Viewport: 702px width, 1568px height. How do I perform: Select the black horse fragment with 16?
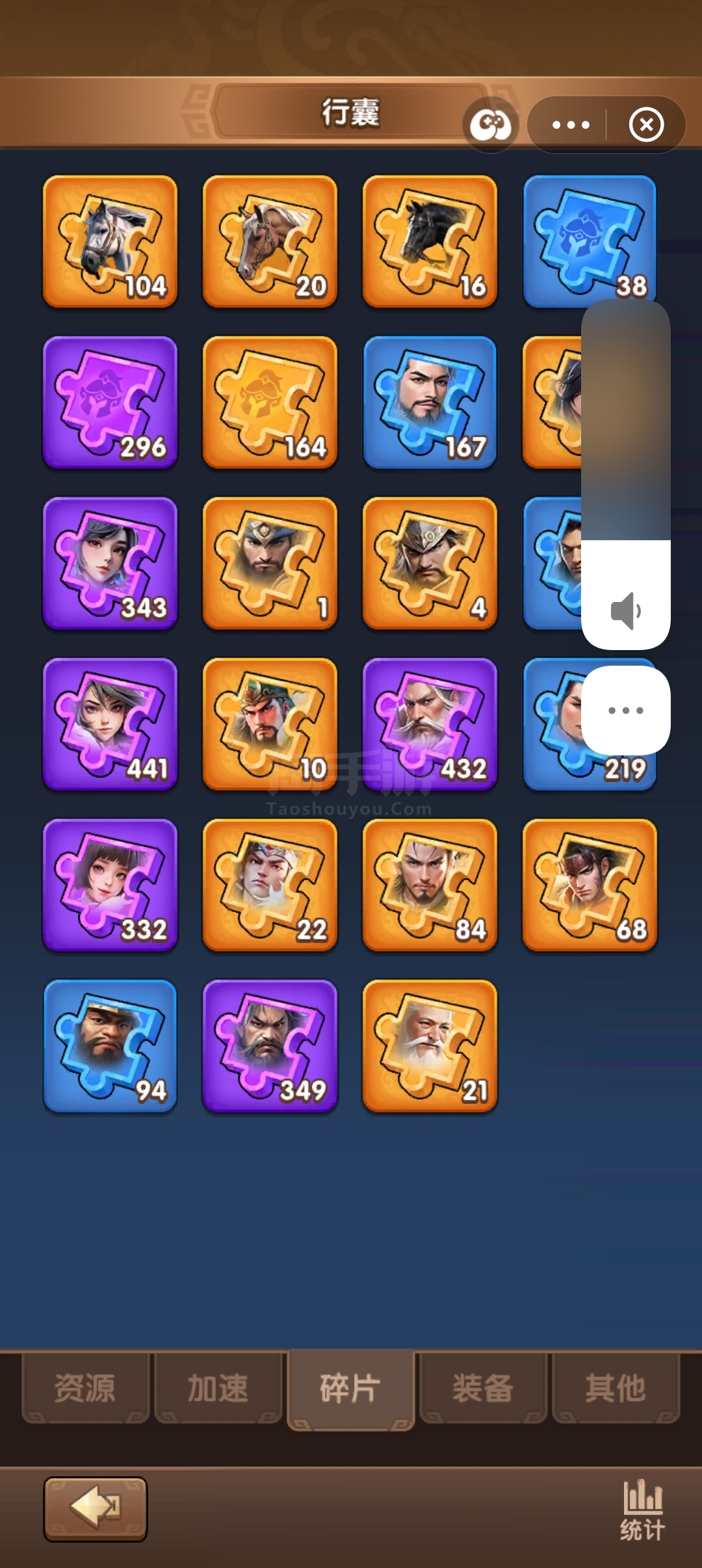(x=430, y=241)
